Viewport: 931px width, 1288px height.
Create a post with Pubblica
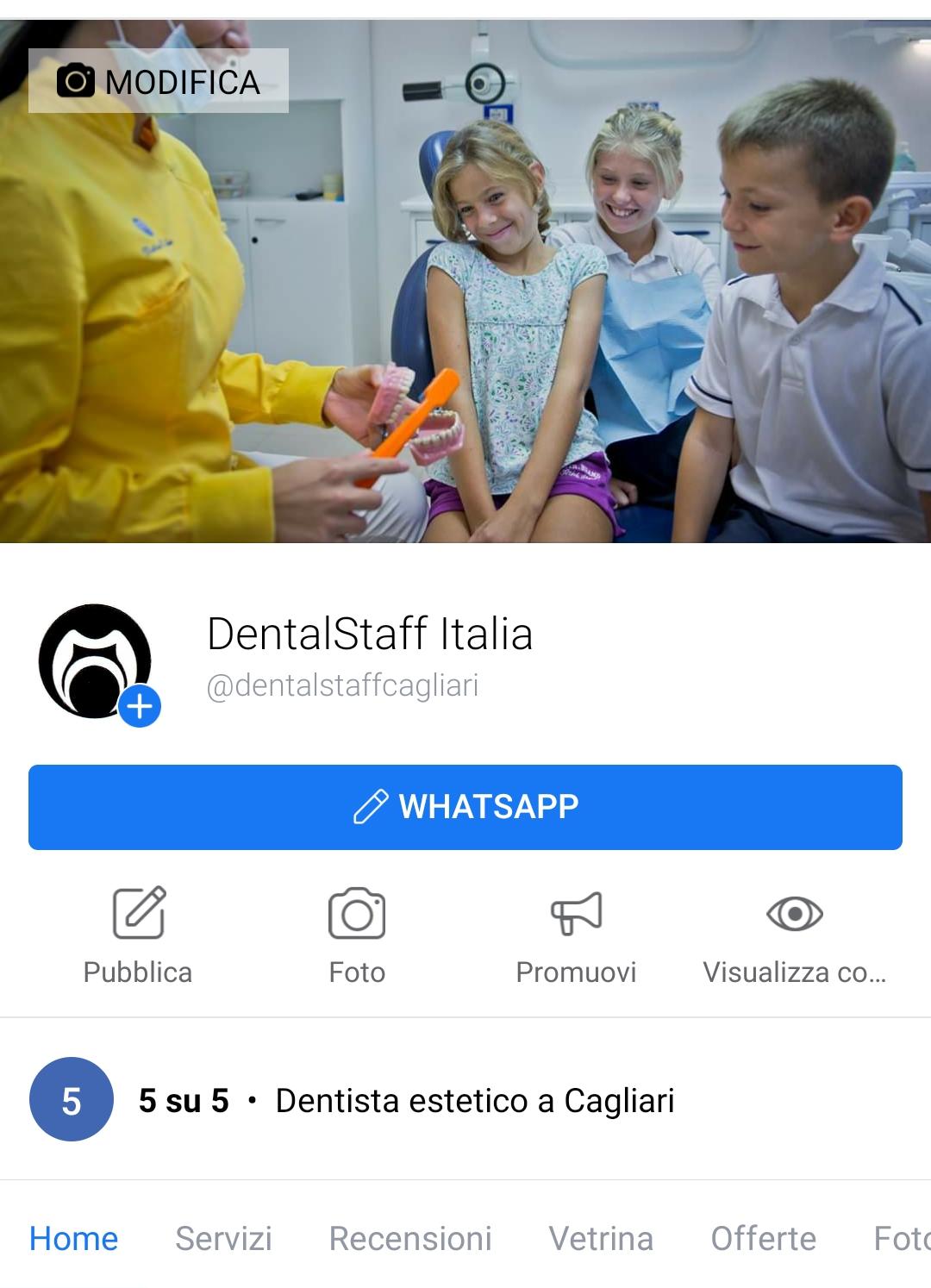click(x=138, y=935)
